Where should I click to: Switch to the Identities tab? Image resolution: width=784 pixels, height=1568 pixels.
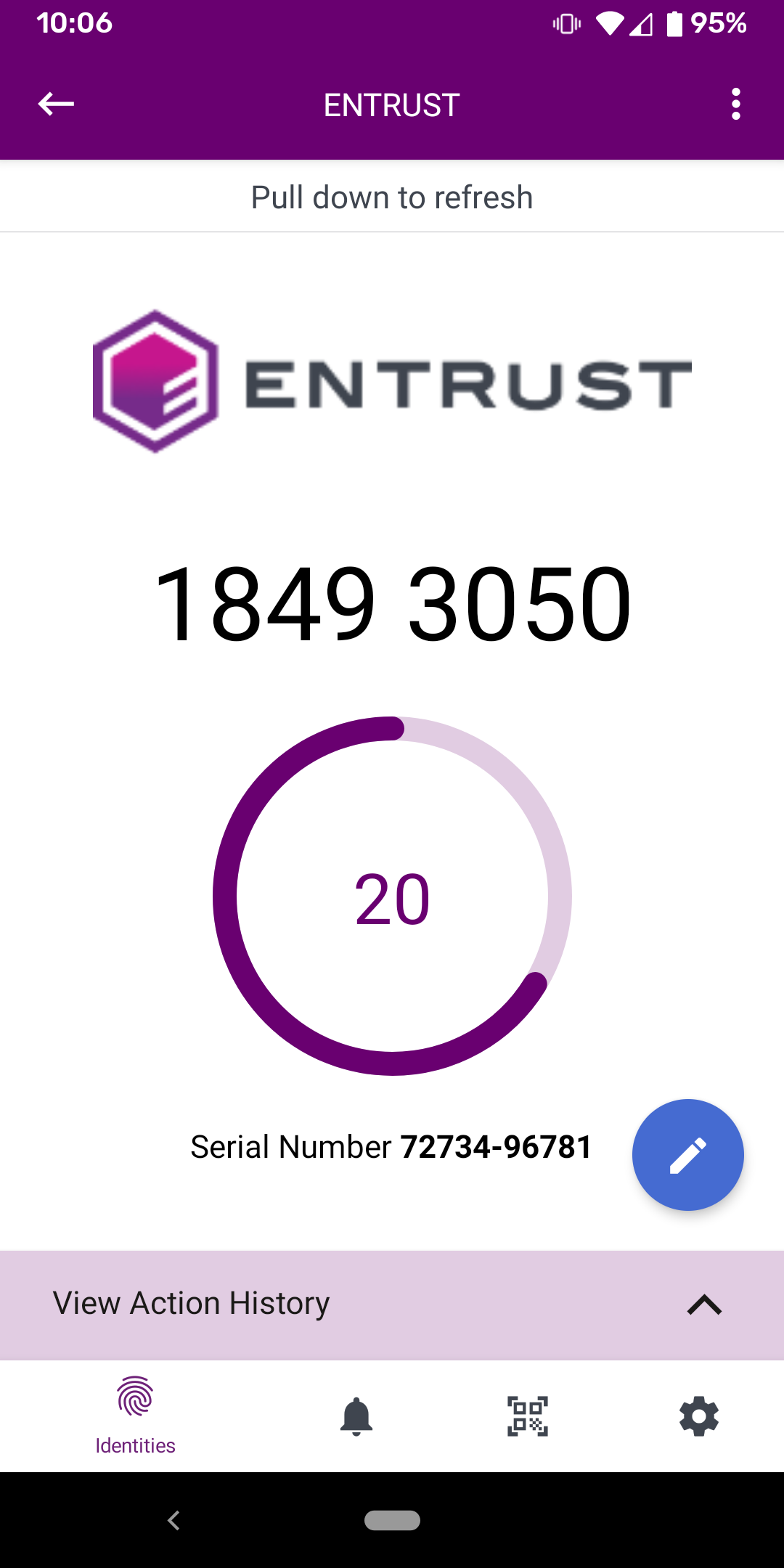click(x=135, y=1416)
